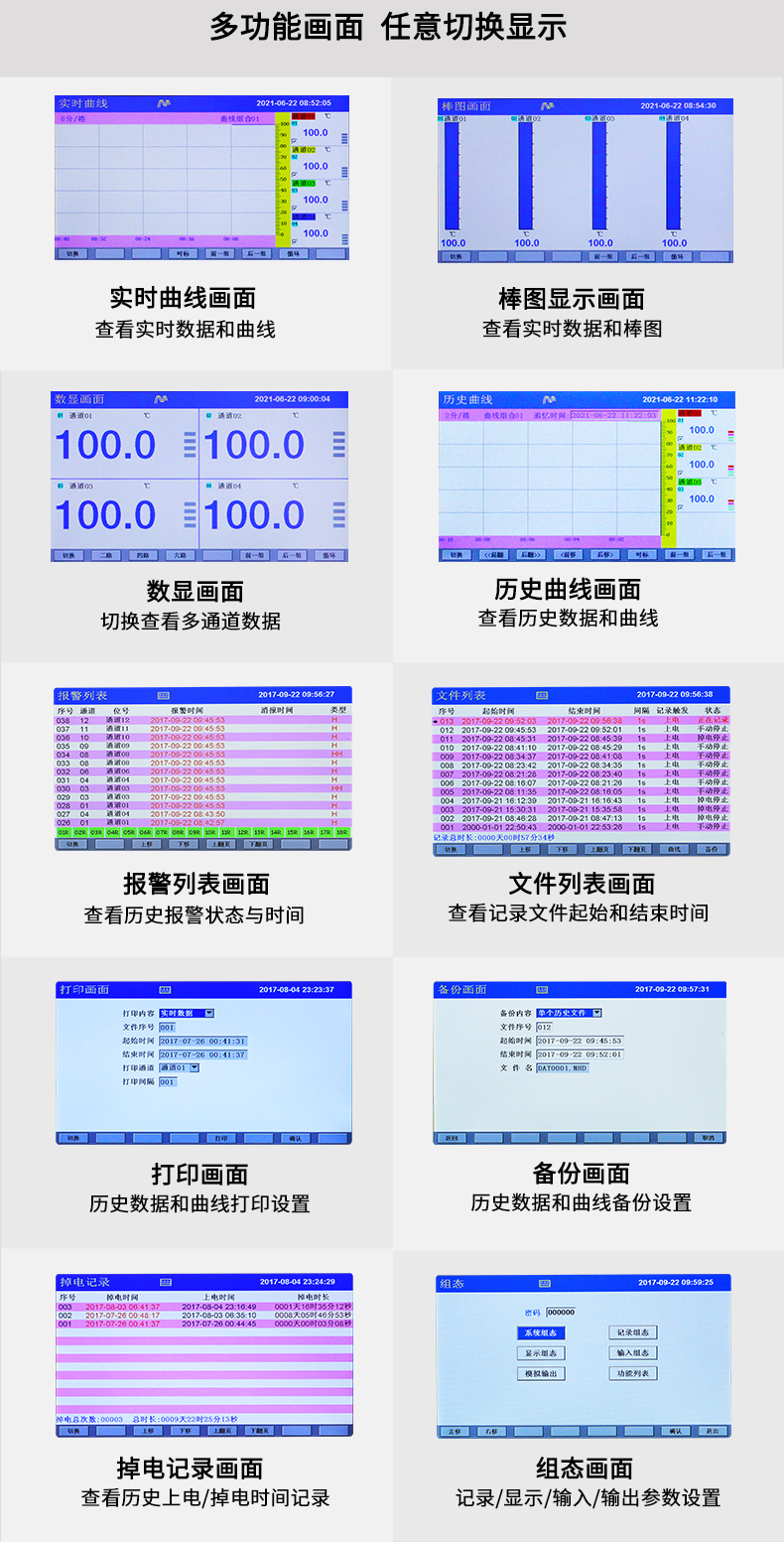This screenshot has width=784, height=1542.
Task: Click the recorder logo icon in history curve title bar
Action: tap(550, 399)
